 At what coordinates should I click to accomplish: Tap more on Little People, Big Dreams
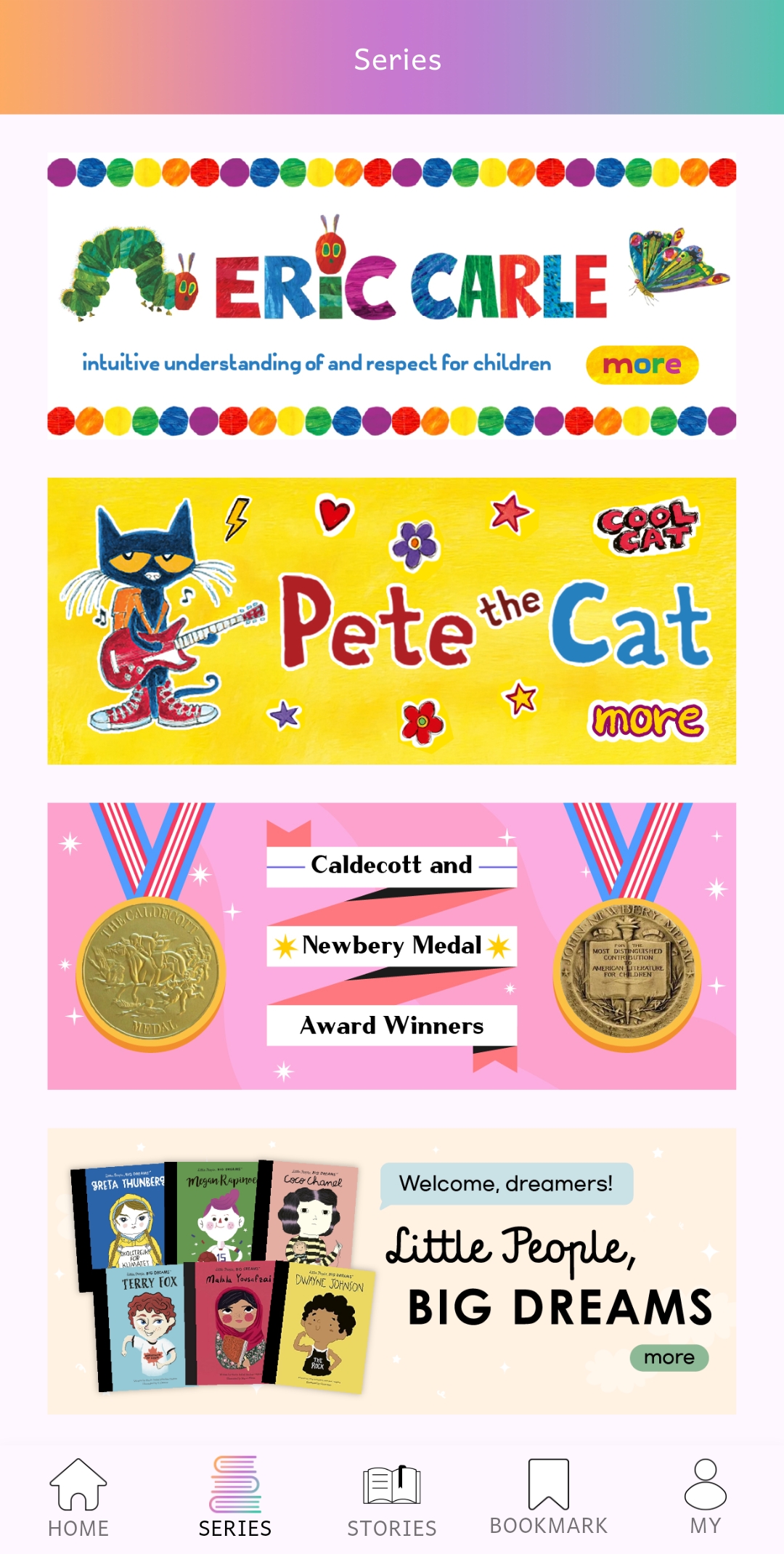(x=669, y=1357)
